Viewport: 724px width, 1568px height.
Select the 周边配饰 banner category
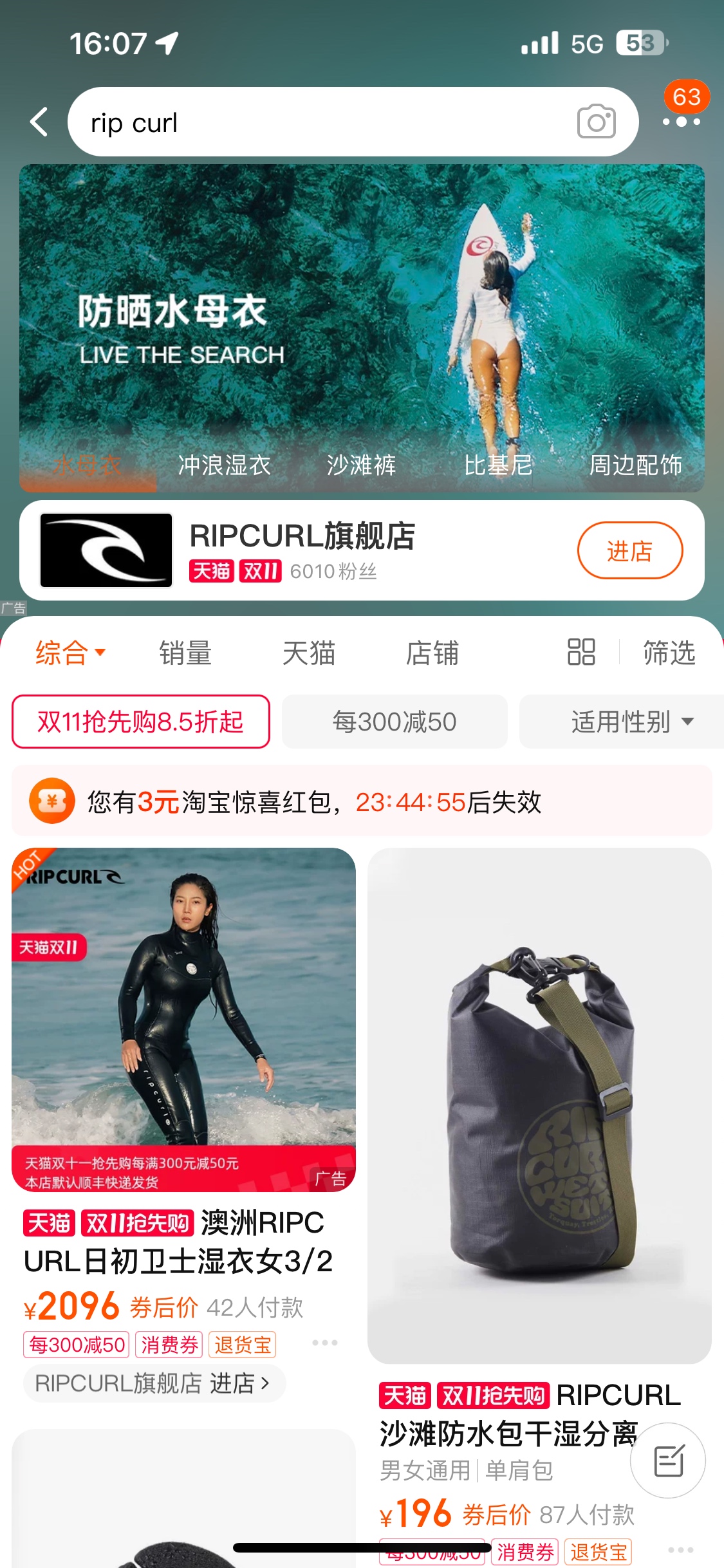point(635,465)
